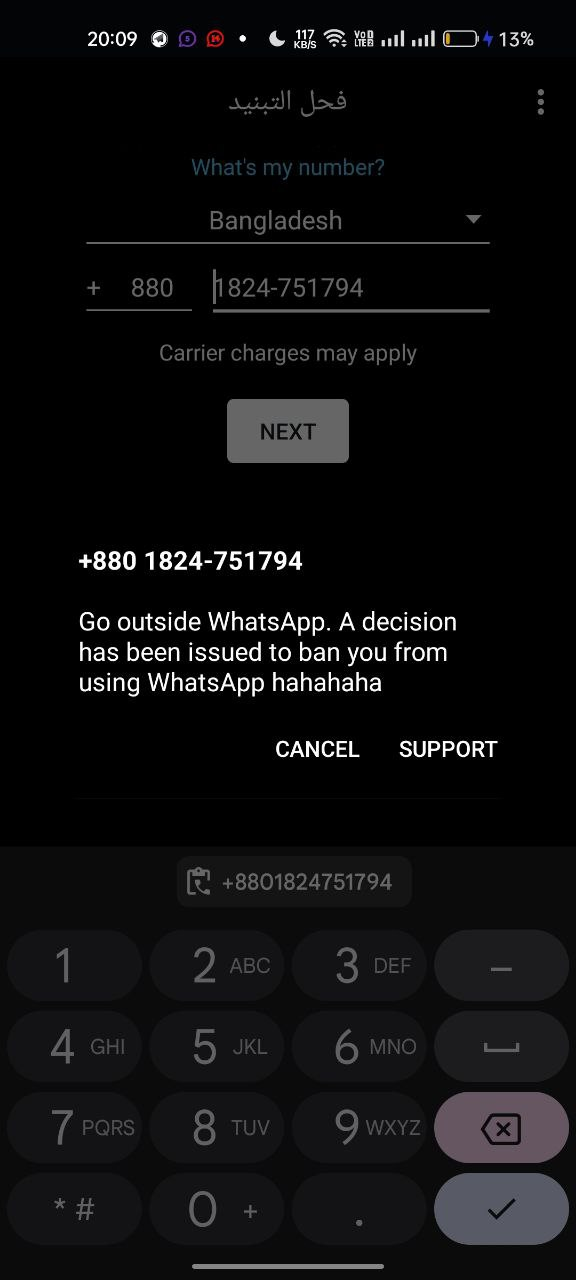This screenshot has width=576, height=1280.
Task: Expand the Bangladesh country dropdown
Action: point(288,221)
